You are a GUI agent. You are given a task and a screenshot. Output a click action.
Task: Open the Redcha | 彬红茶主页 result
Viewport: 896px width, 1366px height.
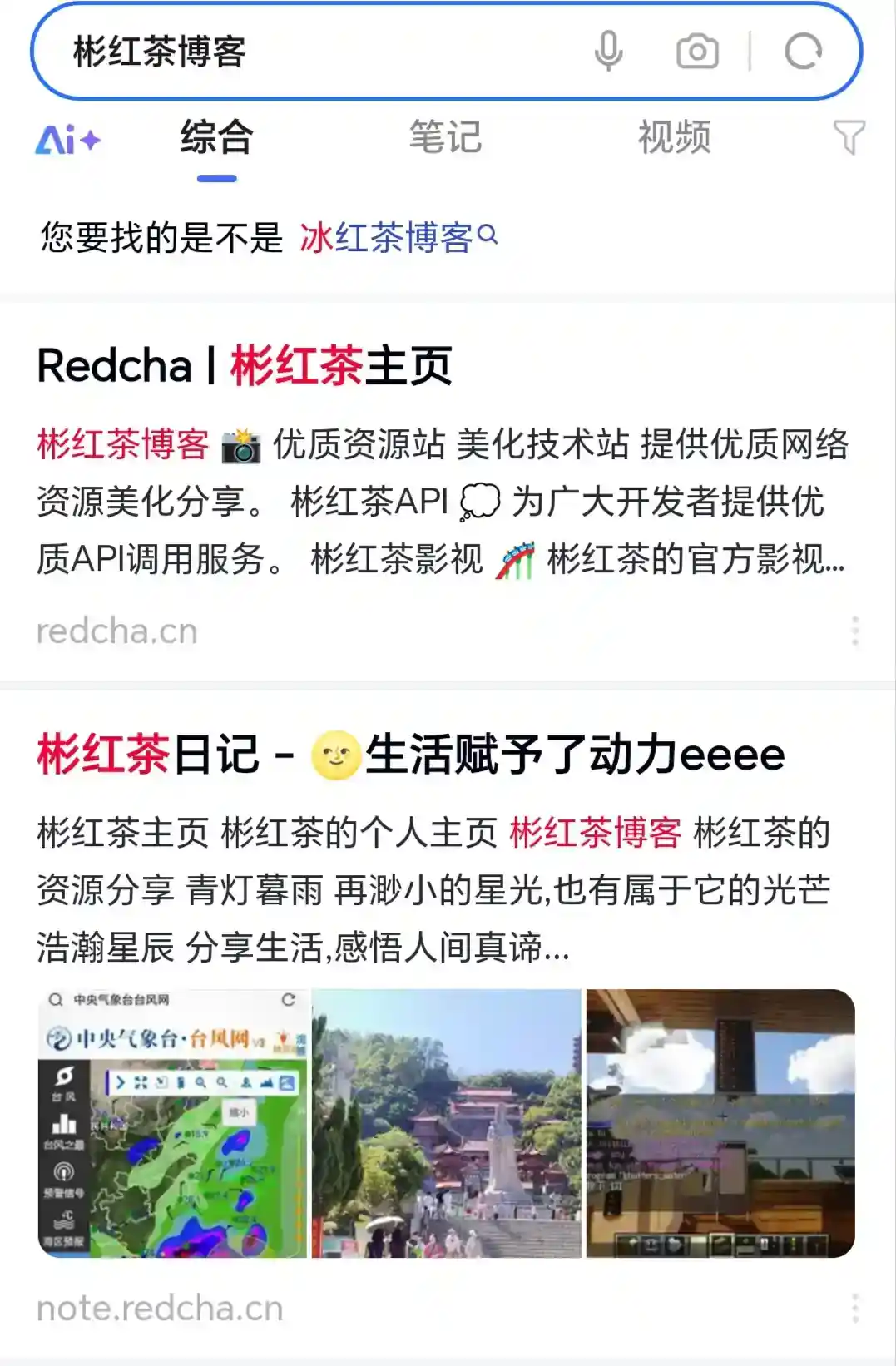245,365
